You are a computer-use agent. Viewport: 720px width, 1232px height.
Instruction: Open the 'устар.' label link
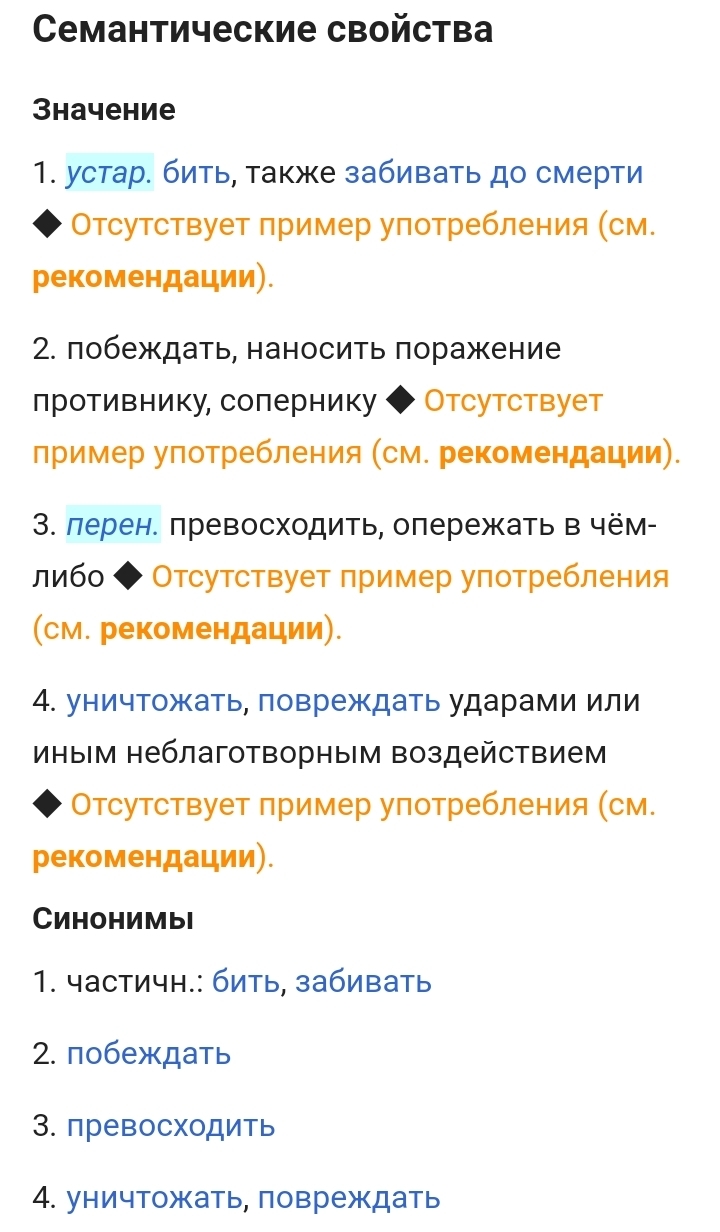click(109, 173)
